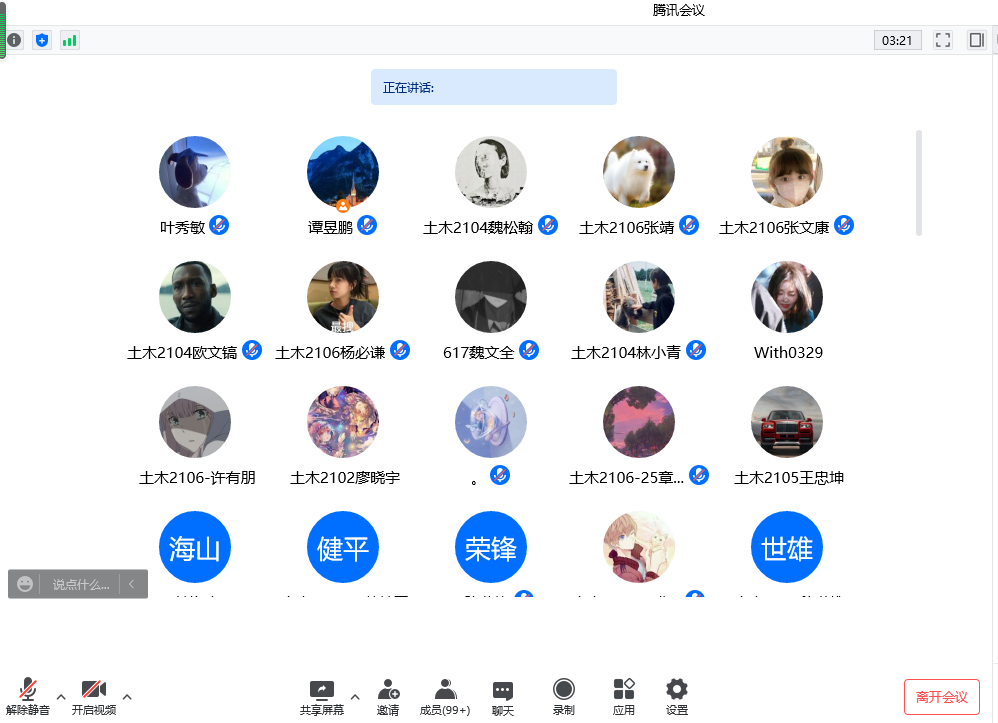This screenshot has width=998, height=723.
Task: Type in the 说点什么 message box
Action: [81, 584]
